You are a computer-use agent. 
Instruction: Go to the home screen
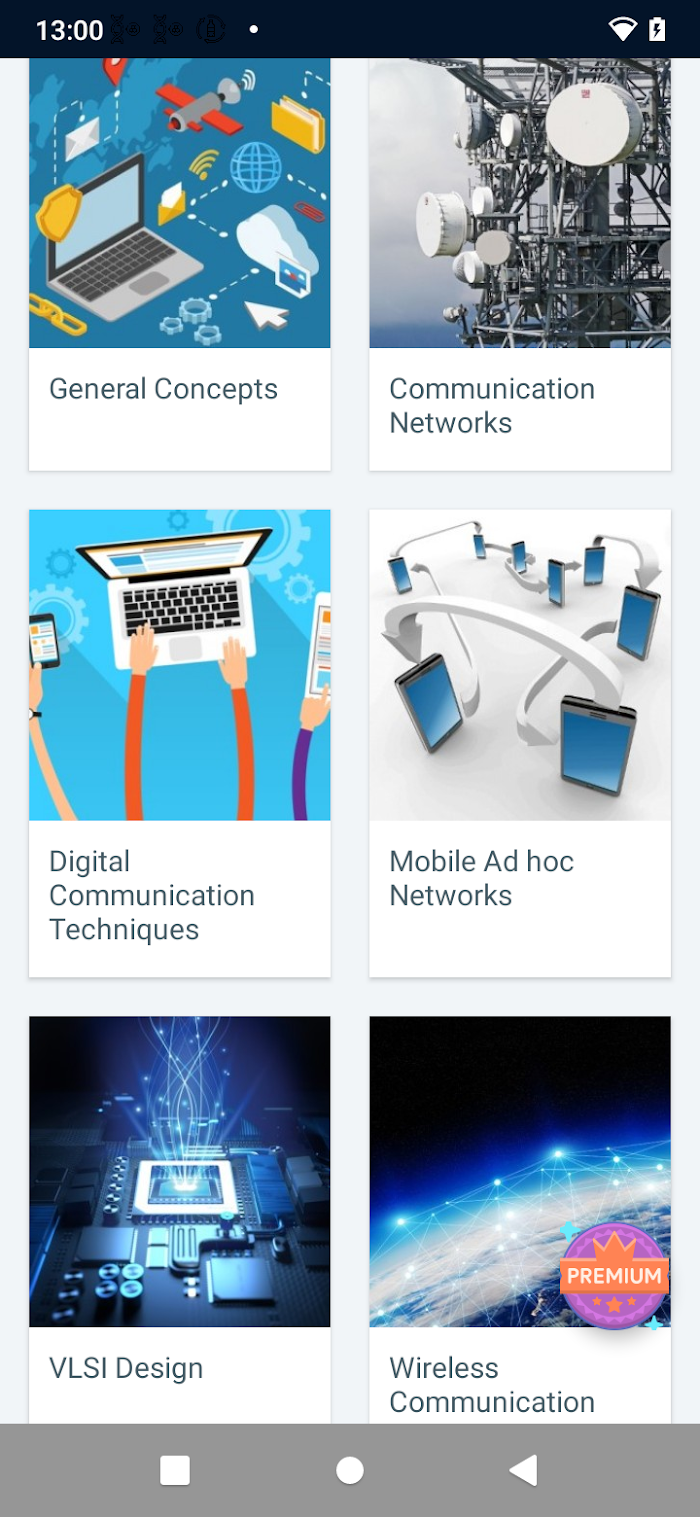pyautogui.click(x=350, y=1470)
